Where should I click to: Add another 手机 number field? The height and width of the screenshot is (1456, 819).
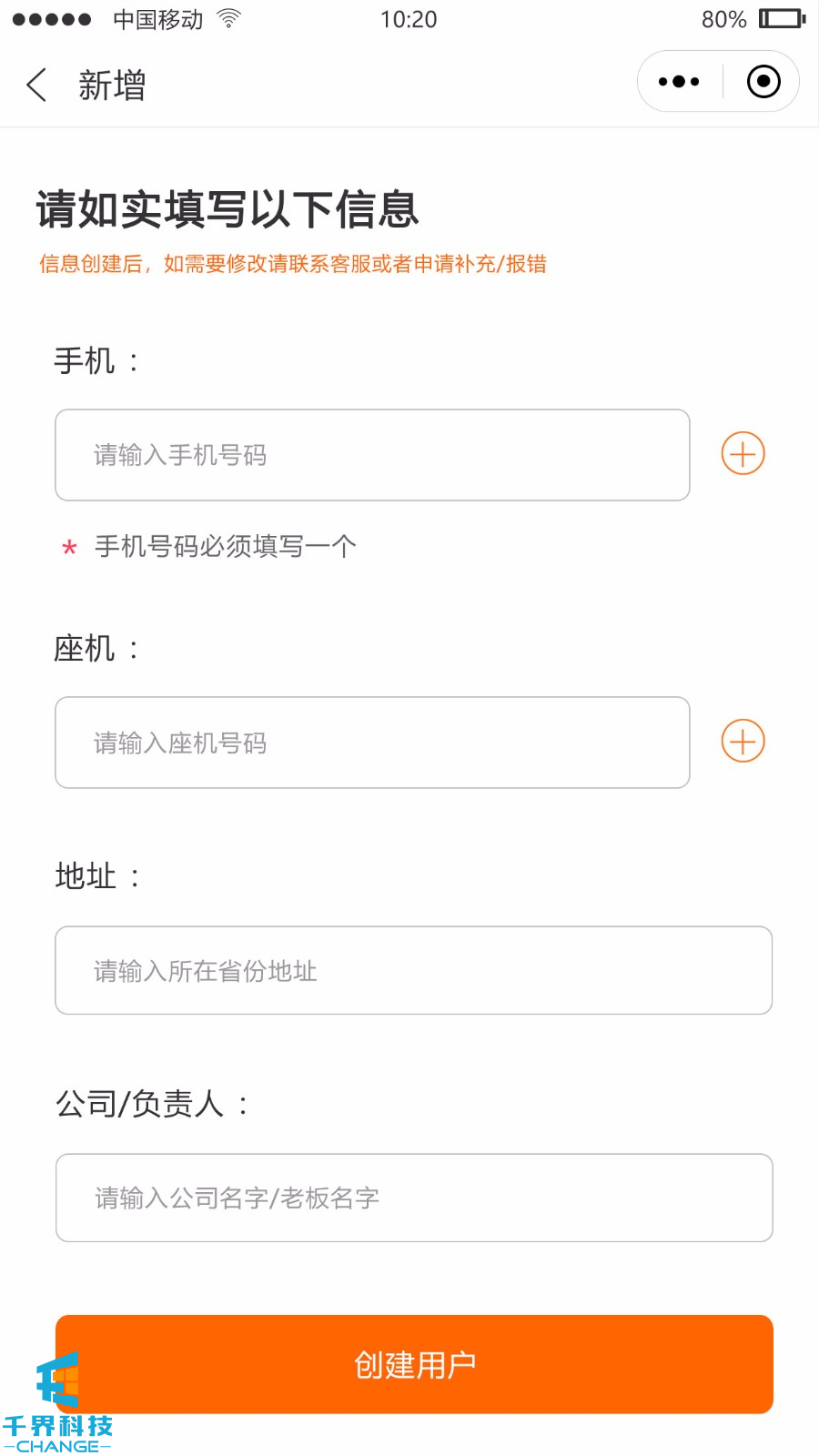743,454
